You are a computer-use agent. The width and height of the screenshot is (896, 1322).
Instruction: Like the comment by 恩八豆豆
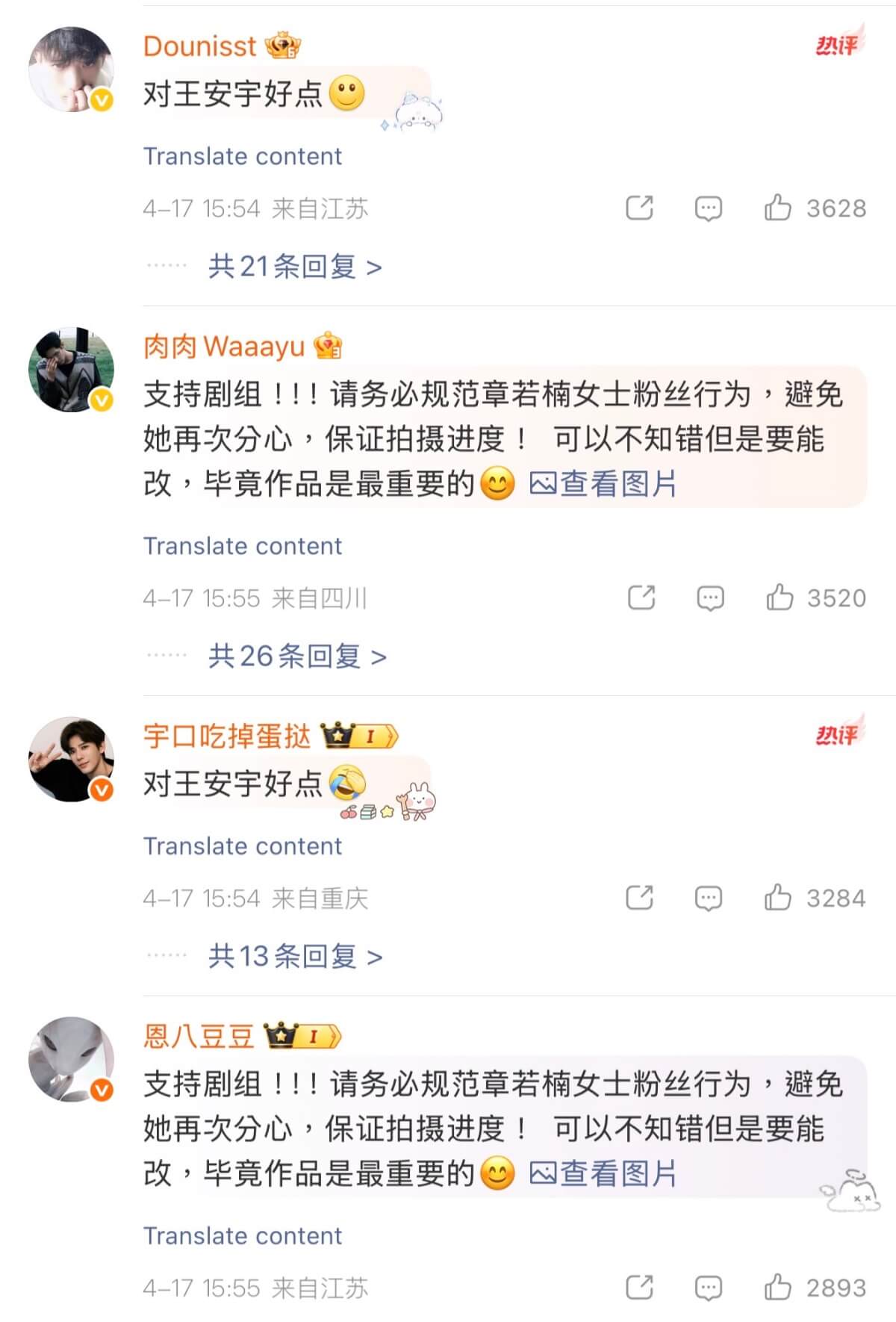tap(777, 1287)
